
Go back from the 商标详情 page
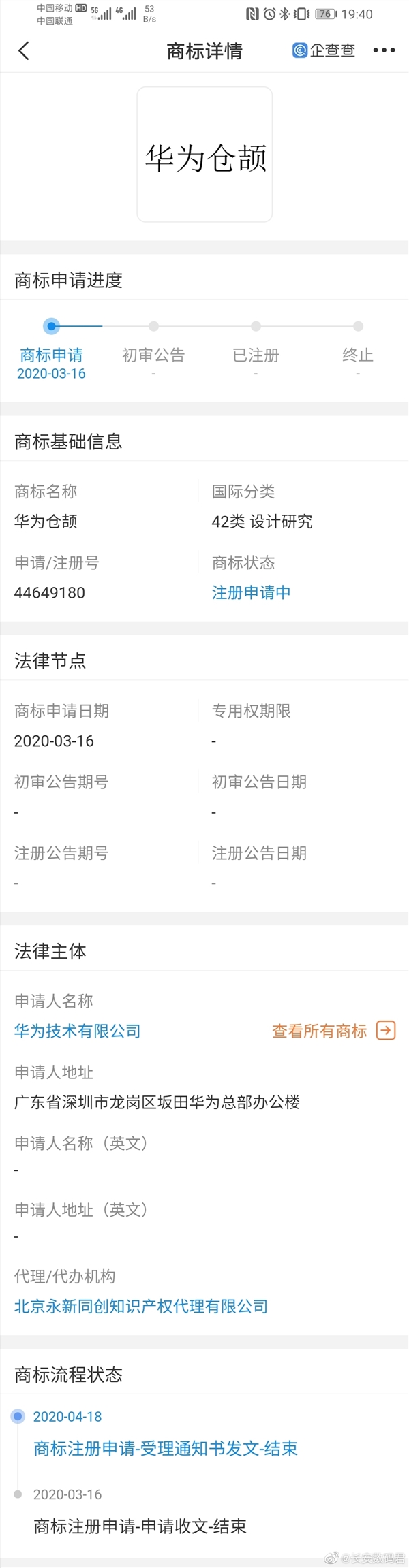click(24, 50)
